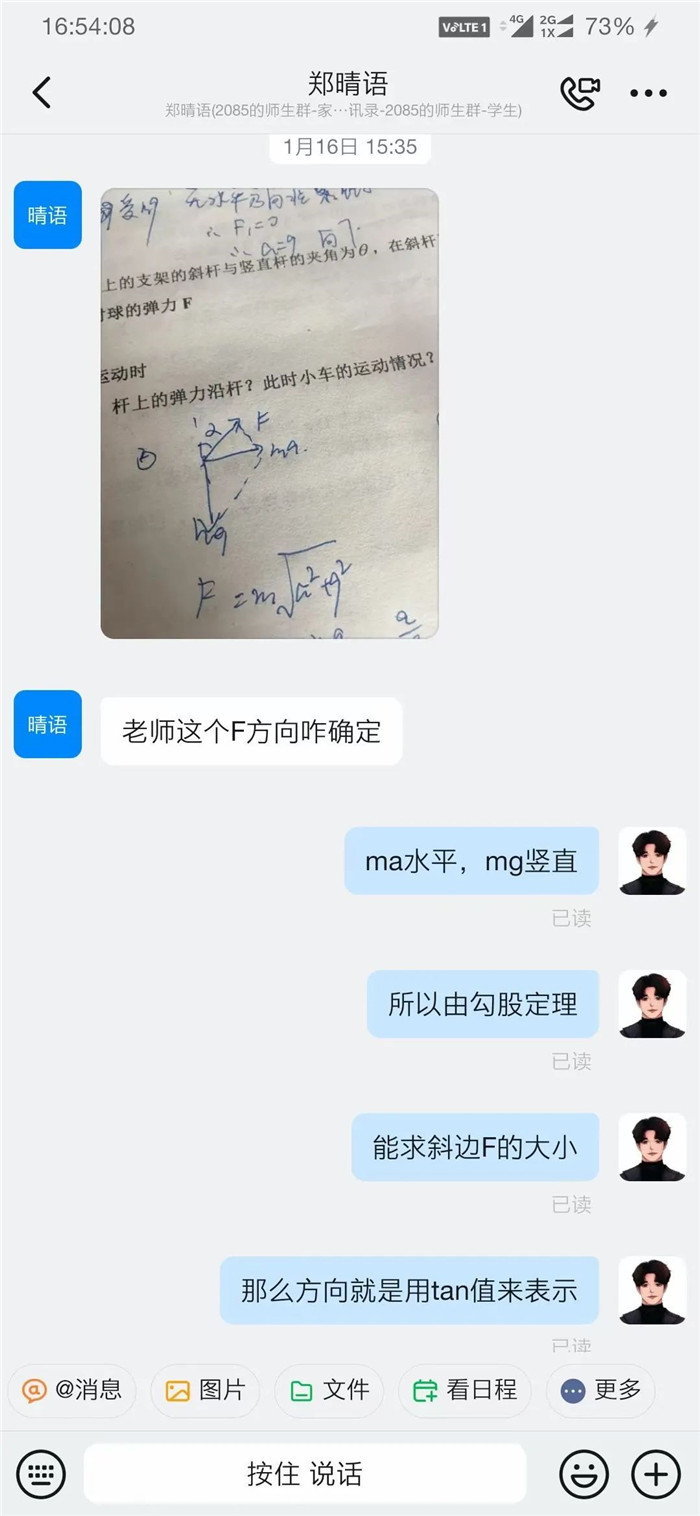Start a voice or video call
The image size is (700, 1516).
click(x=579, y=93)
